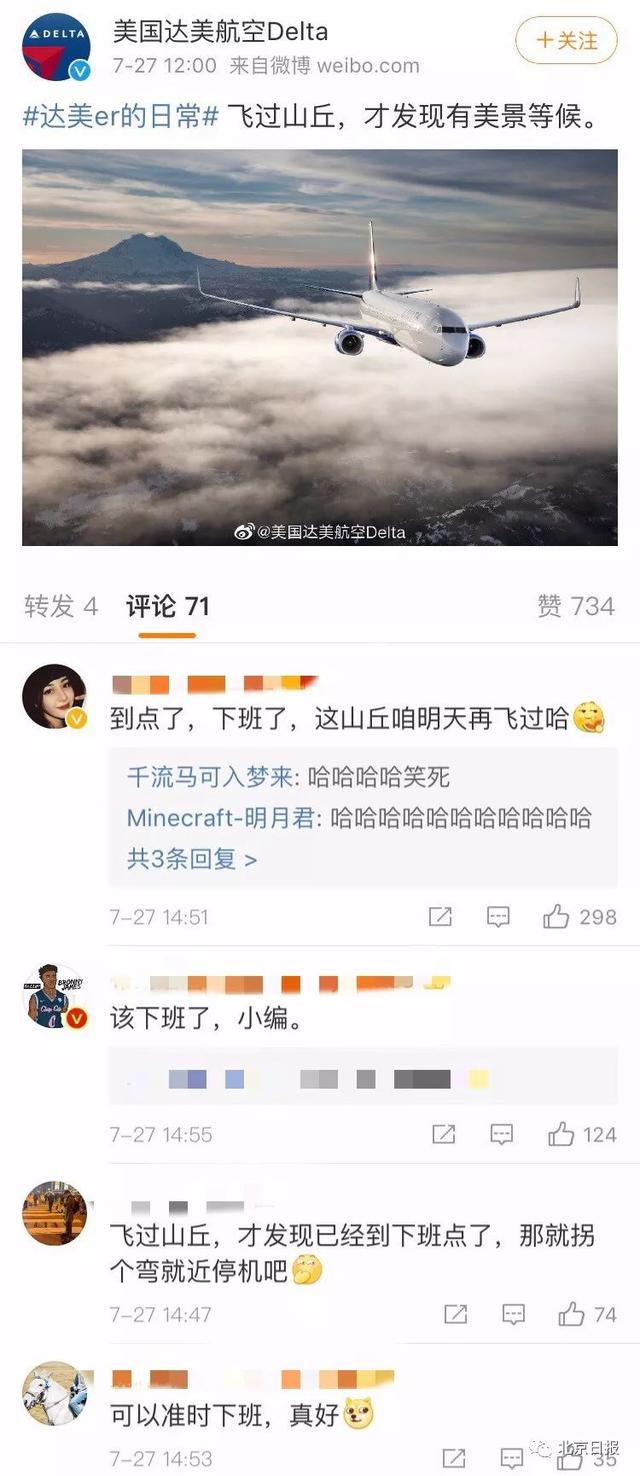640x1476 pixels.
Task: Reply to the comment posted at 14:47
Action: tap(513, 1314)
